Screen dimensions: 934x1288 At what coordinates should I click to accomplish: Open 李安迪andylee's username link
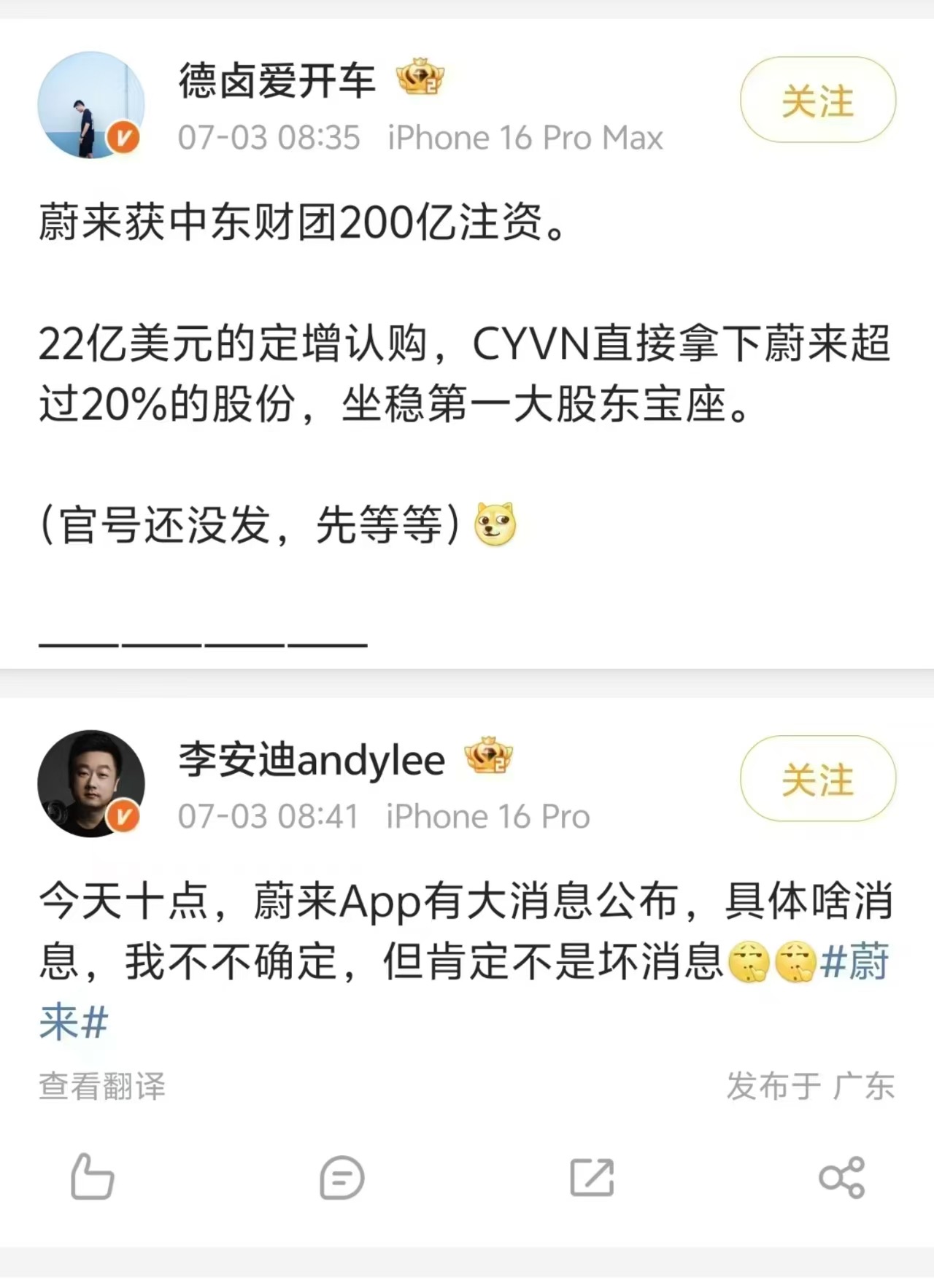pos(312,760)
